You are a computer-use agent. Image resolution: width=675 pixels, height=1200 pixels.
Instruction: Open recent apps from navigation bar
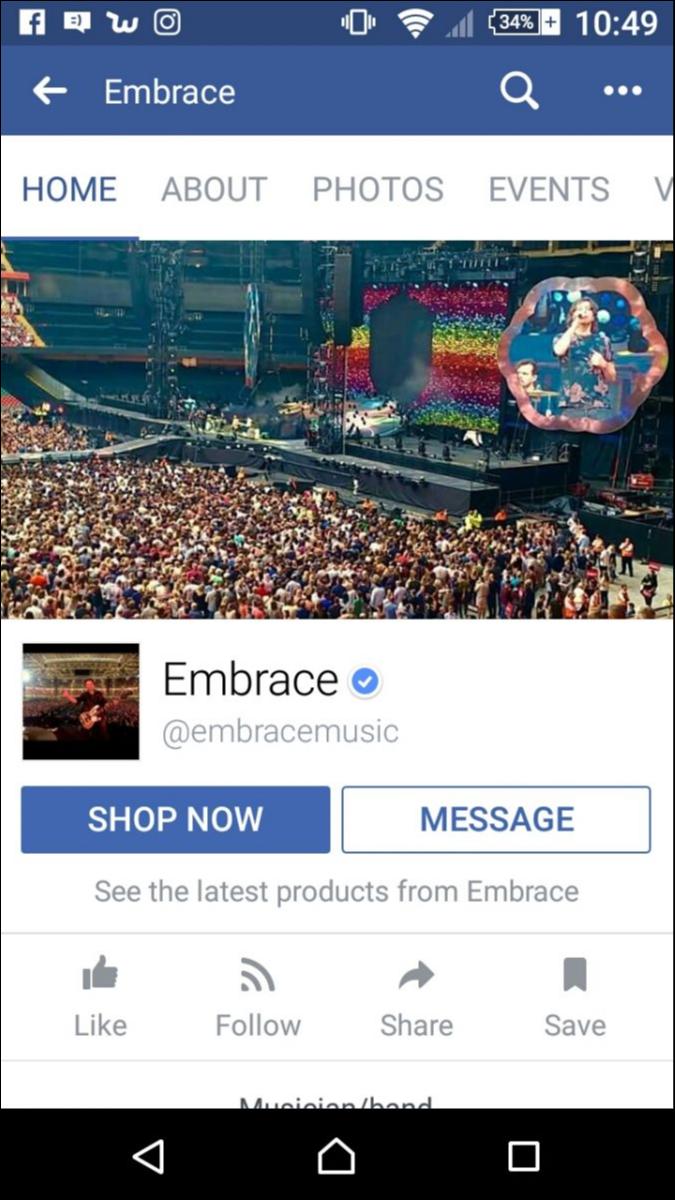click(x=523, y=1157)
